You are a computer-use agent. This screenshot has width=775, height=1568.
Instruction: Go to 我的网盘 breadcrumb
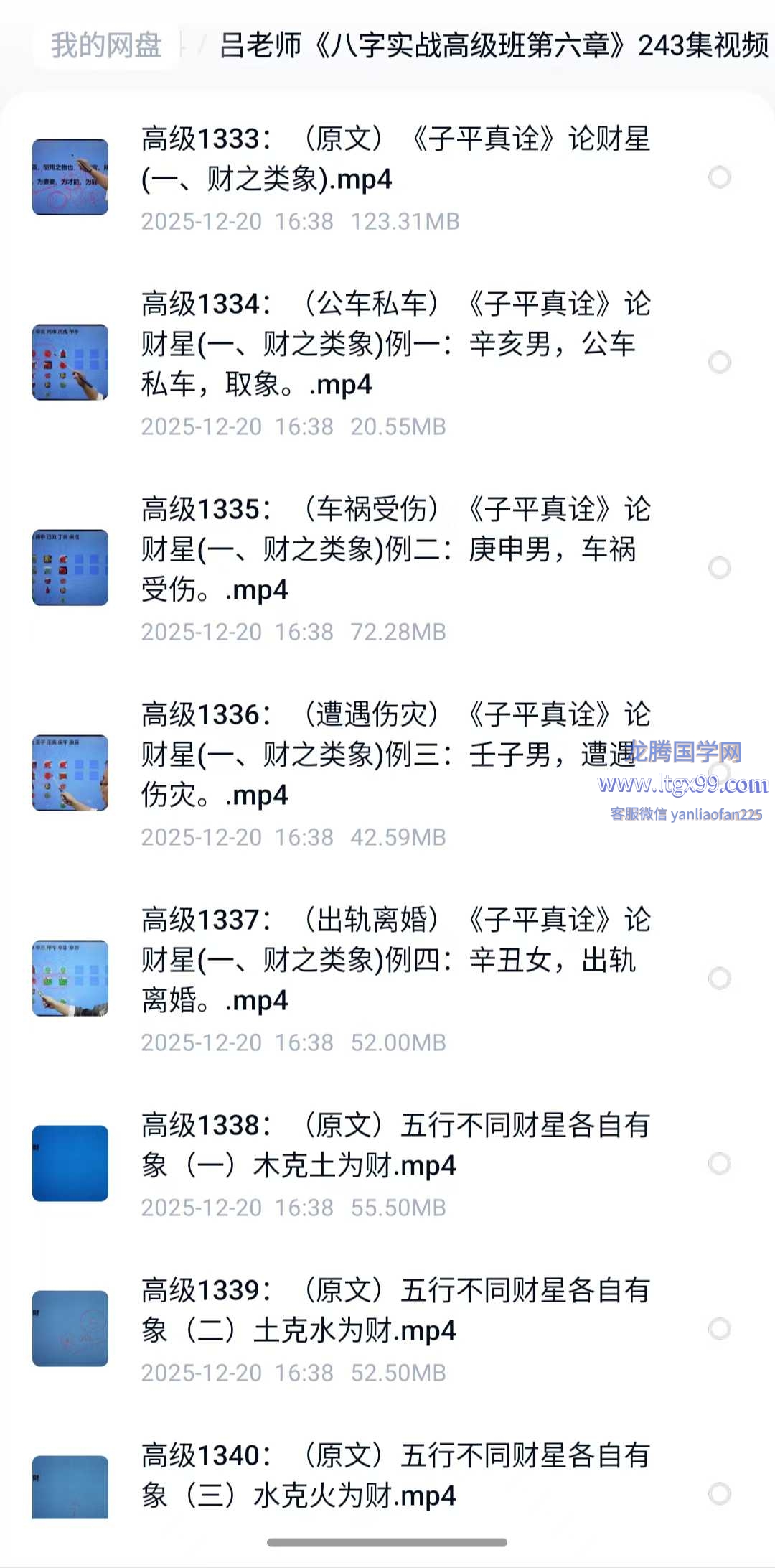(x=106, y=45)
